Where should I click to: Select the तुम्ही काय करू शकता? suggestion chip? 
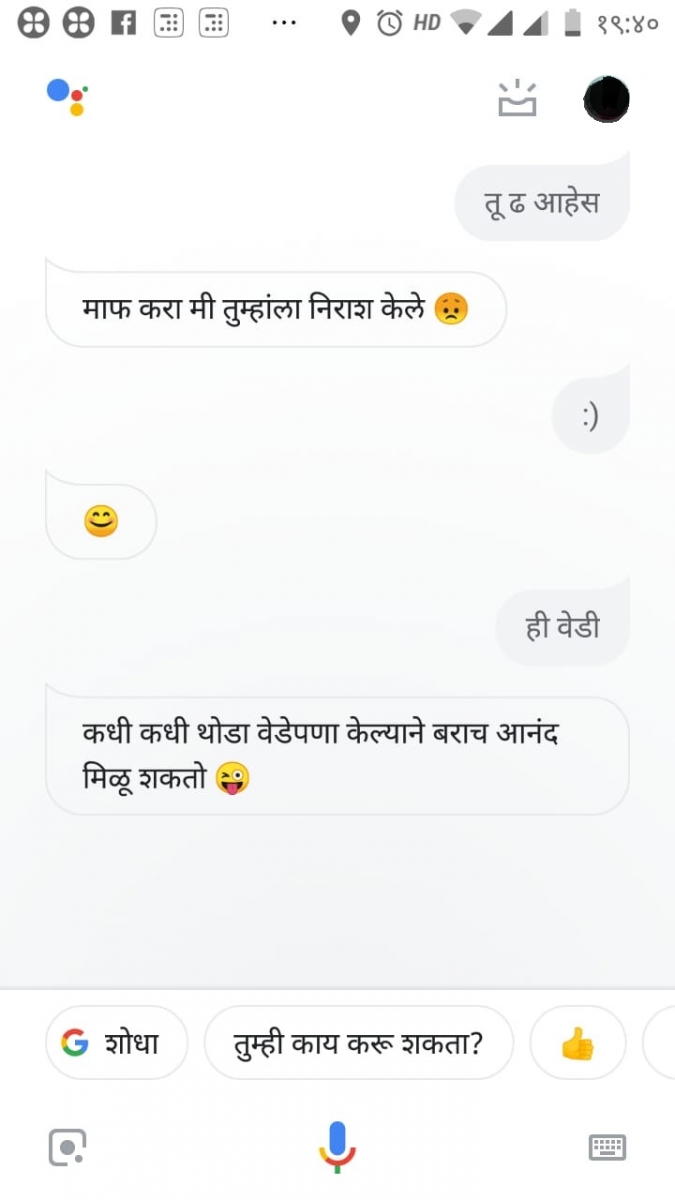(358, 1043)
